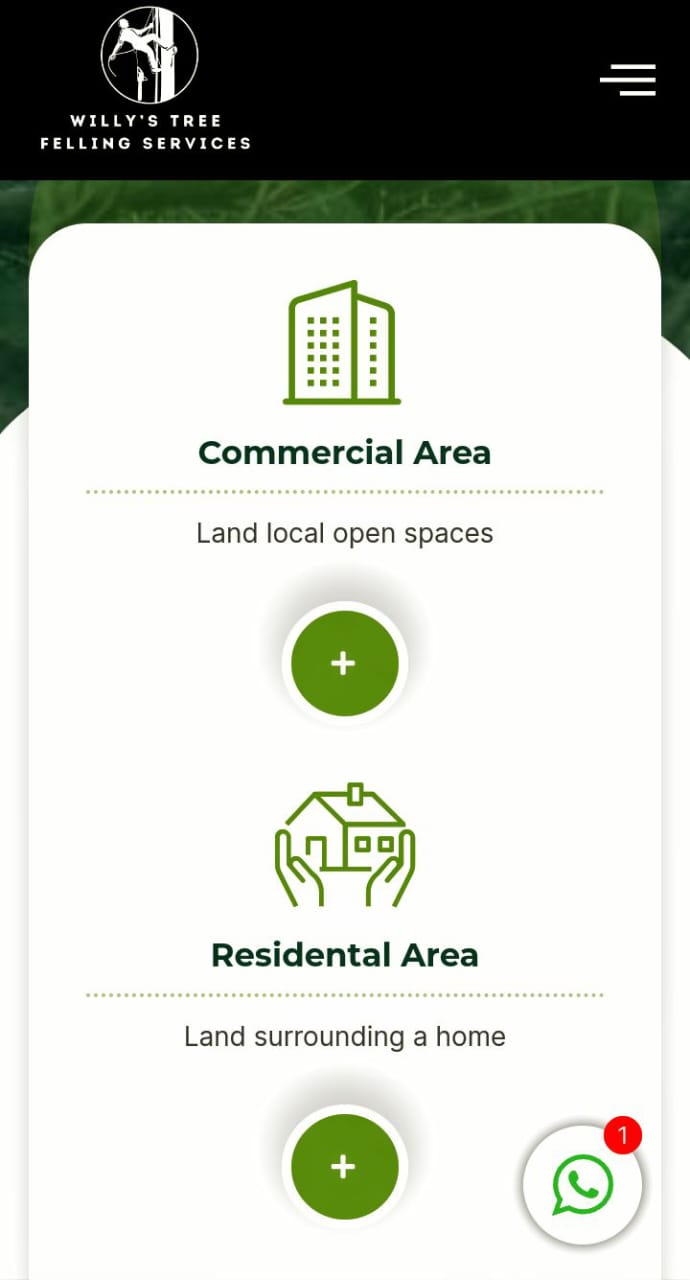Open the hamburger navigation menu
Viewport: 690px width, 1280px height.
point(628,80)
